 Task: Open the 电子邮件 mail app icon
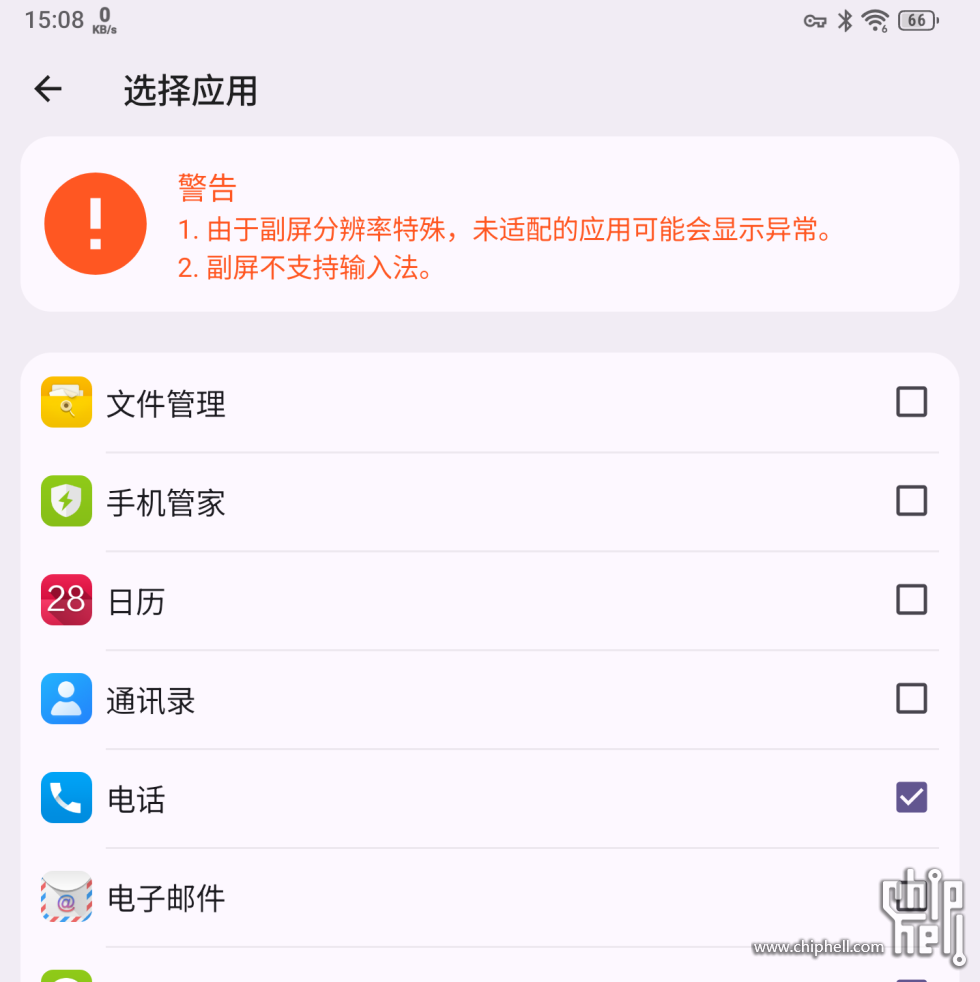[65, 897]
